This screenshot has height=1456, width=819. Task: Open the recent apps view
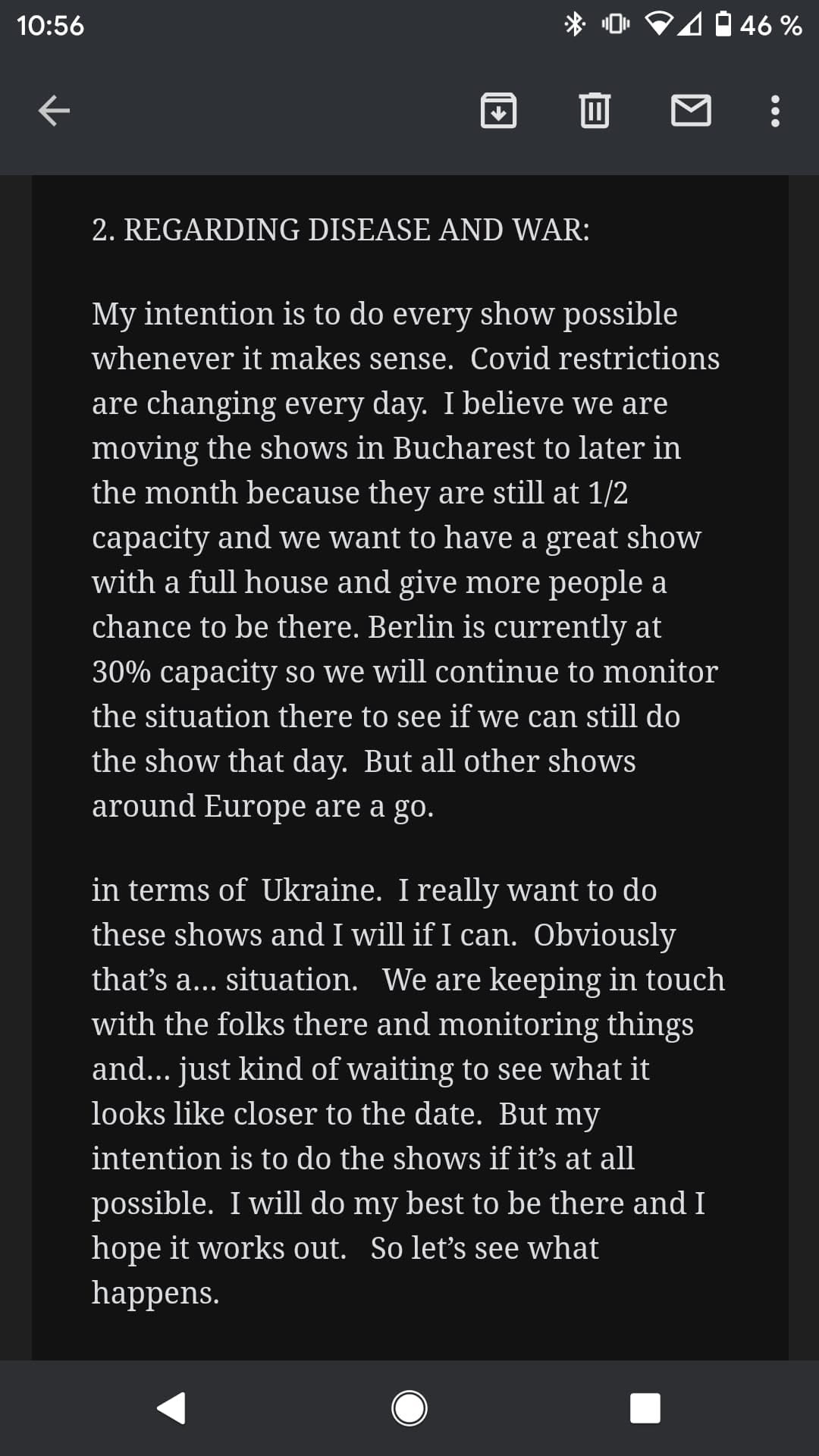coord(645,1408)
